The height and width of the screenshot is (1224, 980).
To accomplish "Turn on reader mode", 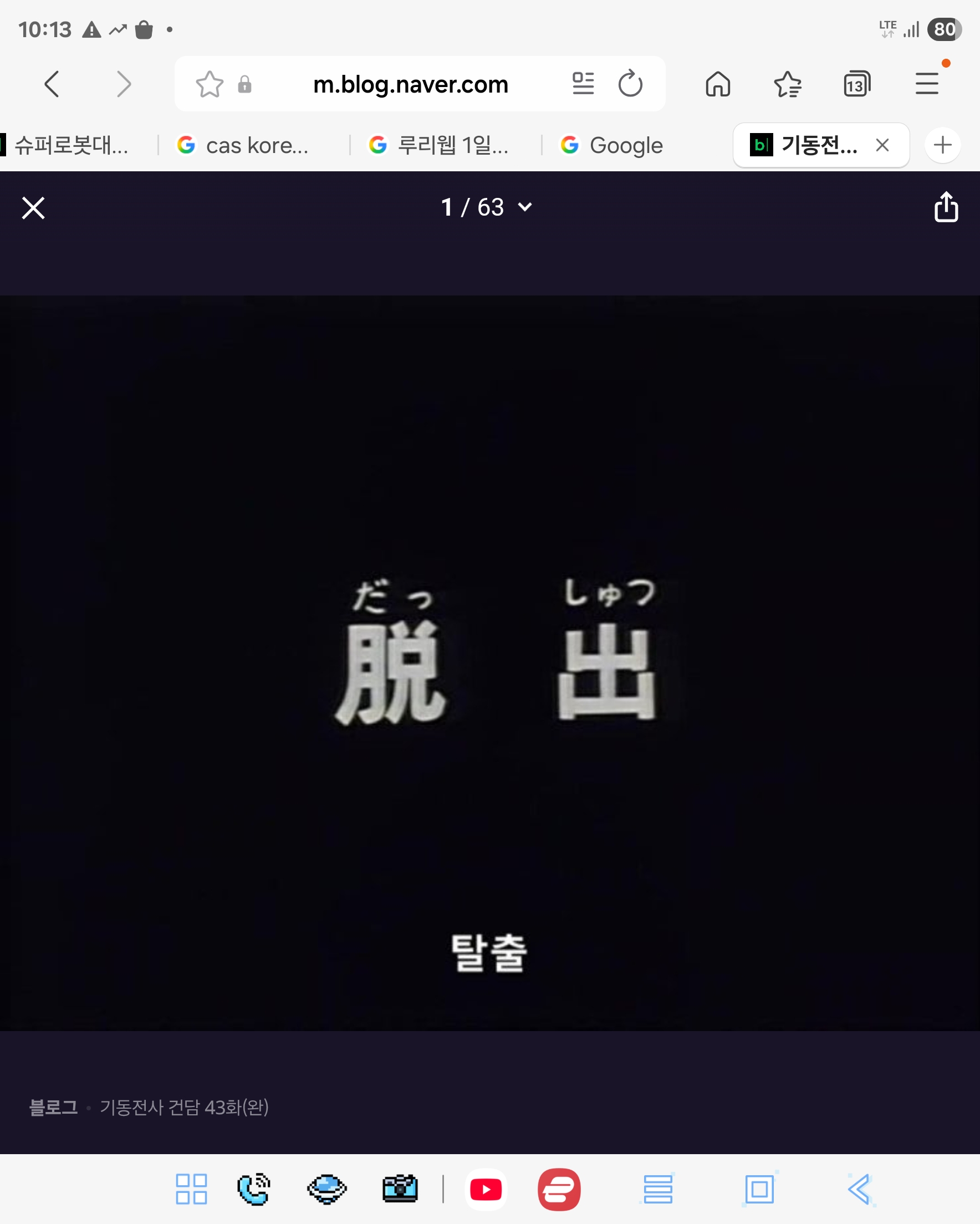I will (583, 84).
